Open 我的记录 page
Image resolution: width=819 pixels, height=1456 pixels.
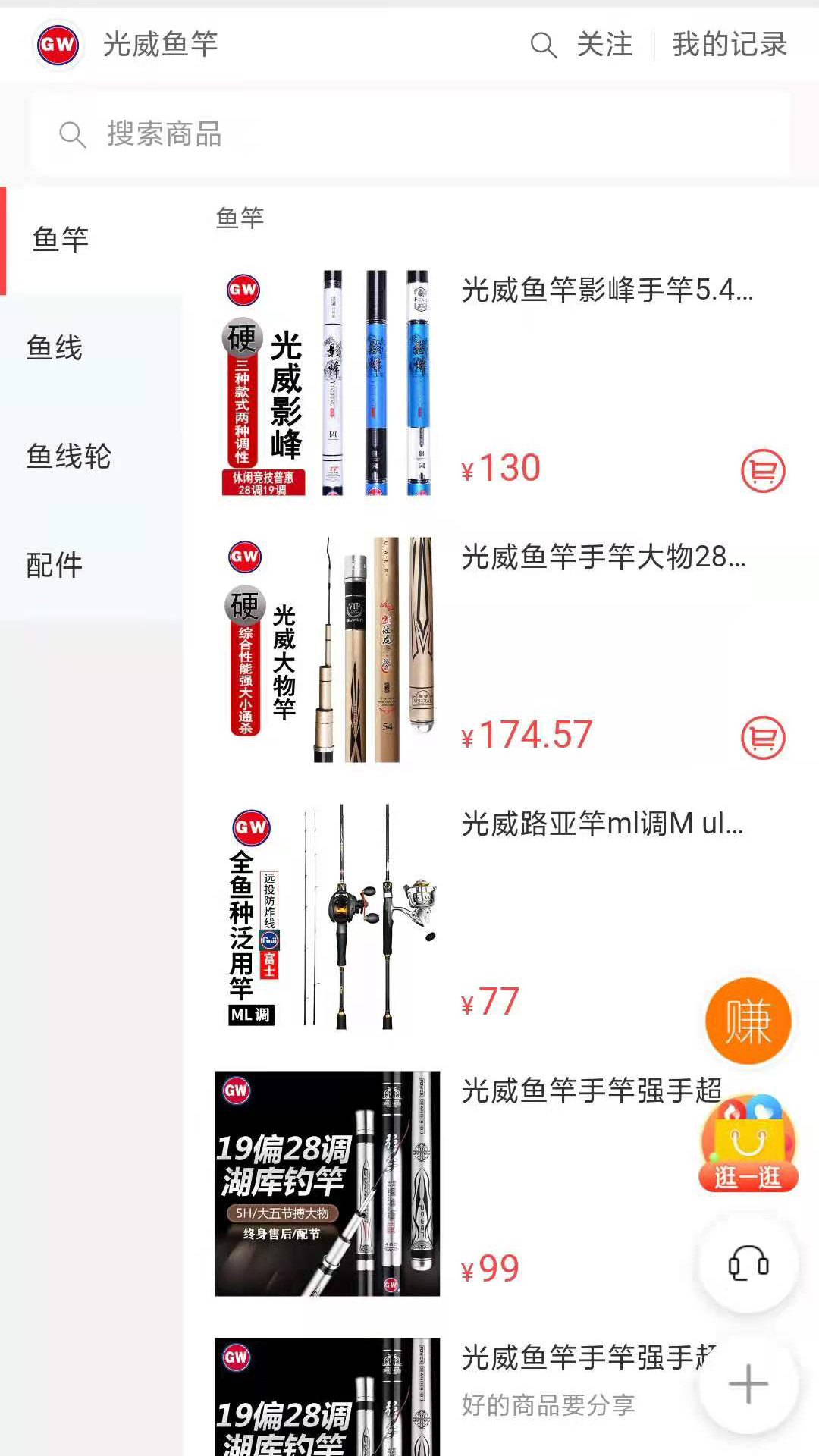pyautogui.click(x=730, y=45)
